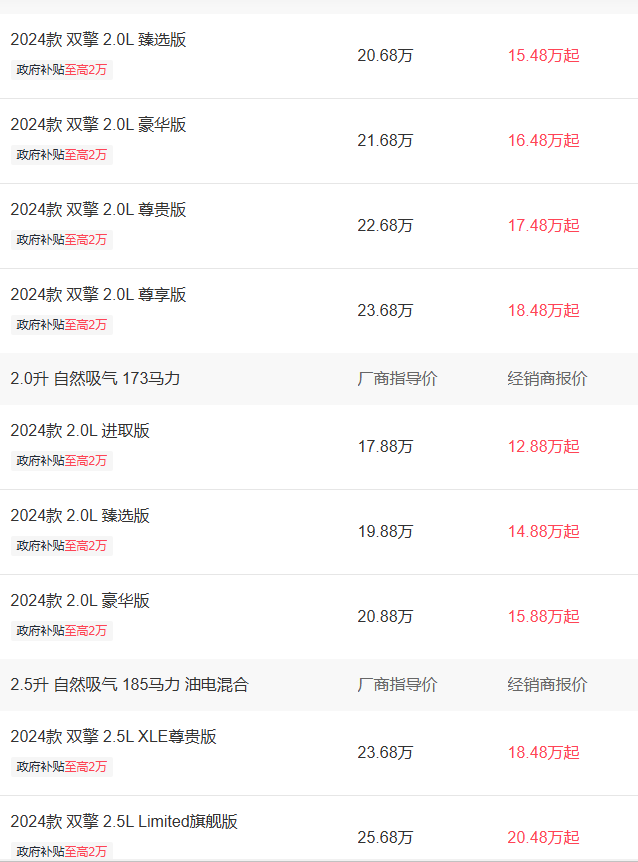Select the 2024款 双擎 2.0L 尊贵版 row

point(98,210)
